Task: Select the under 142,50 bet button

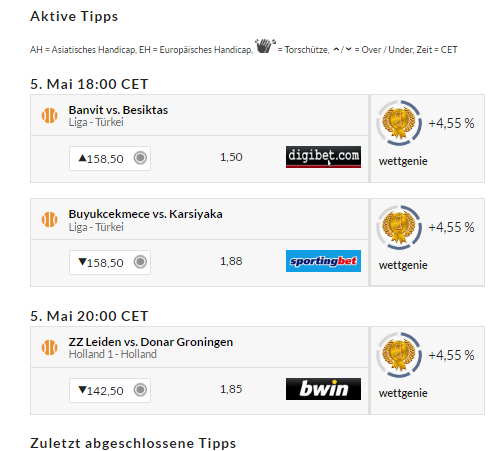Action: (110, 390)
